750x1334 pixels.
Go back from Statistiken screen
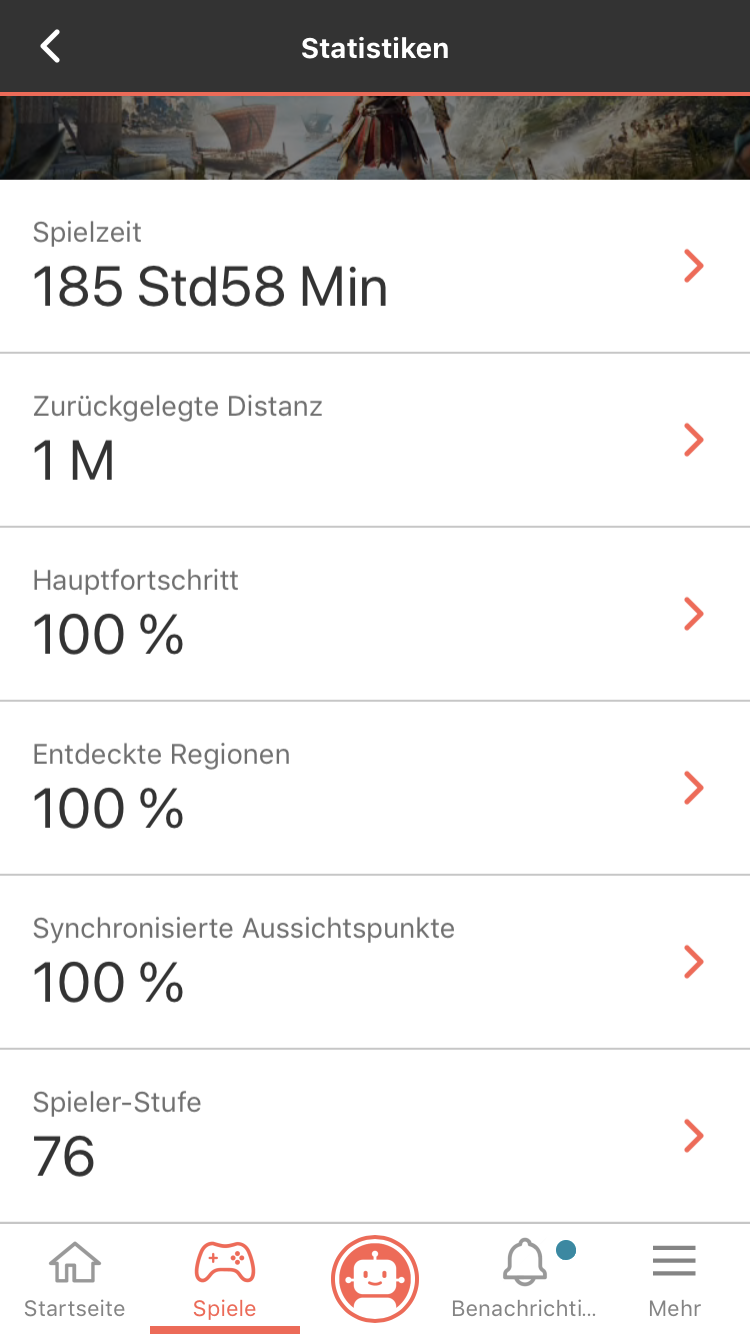click(50, 47)
